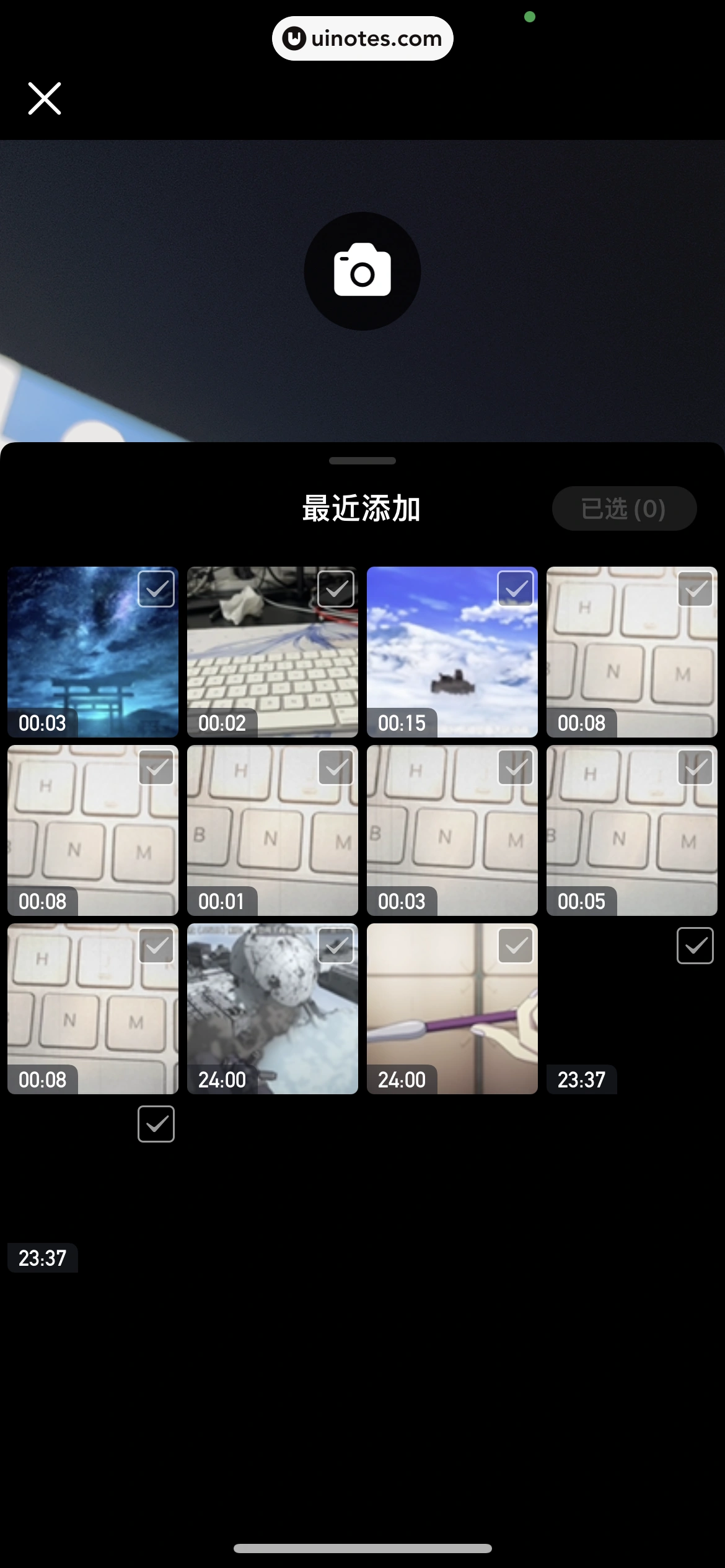The image size is (725, 1568).
Task: Open the 最近添加 album selector
Action: (362, 508)
